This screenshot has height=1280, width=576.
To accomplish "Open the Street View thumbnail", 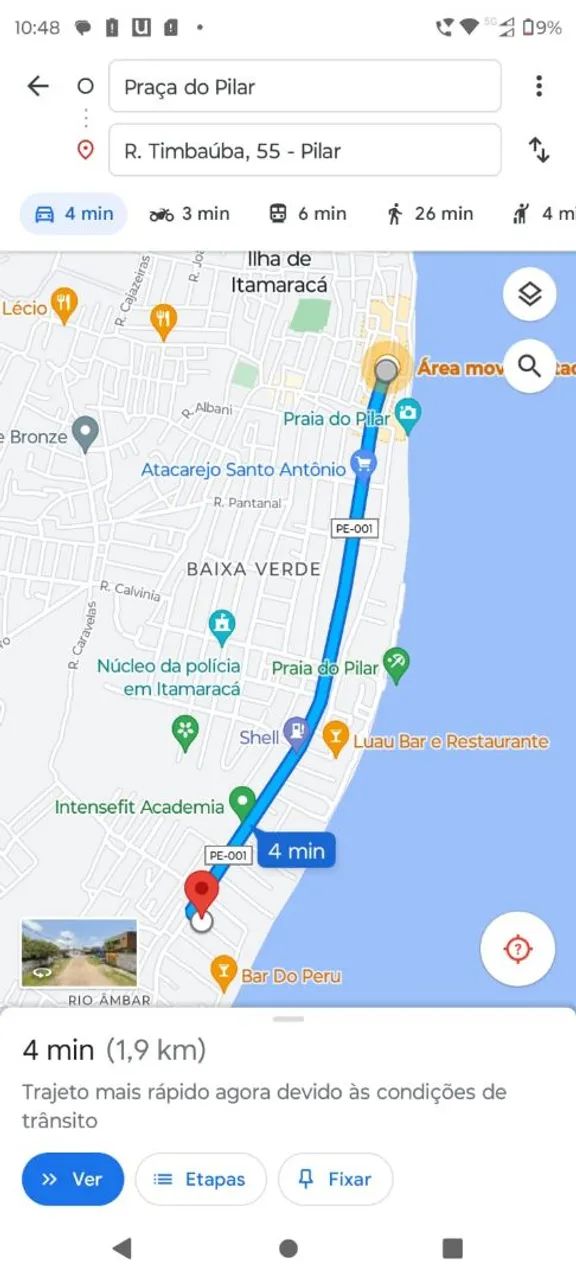I will pyautogui.click(x=79, y=953).
